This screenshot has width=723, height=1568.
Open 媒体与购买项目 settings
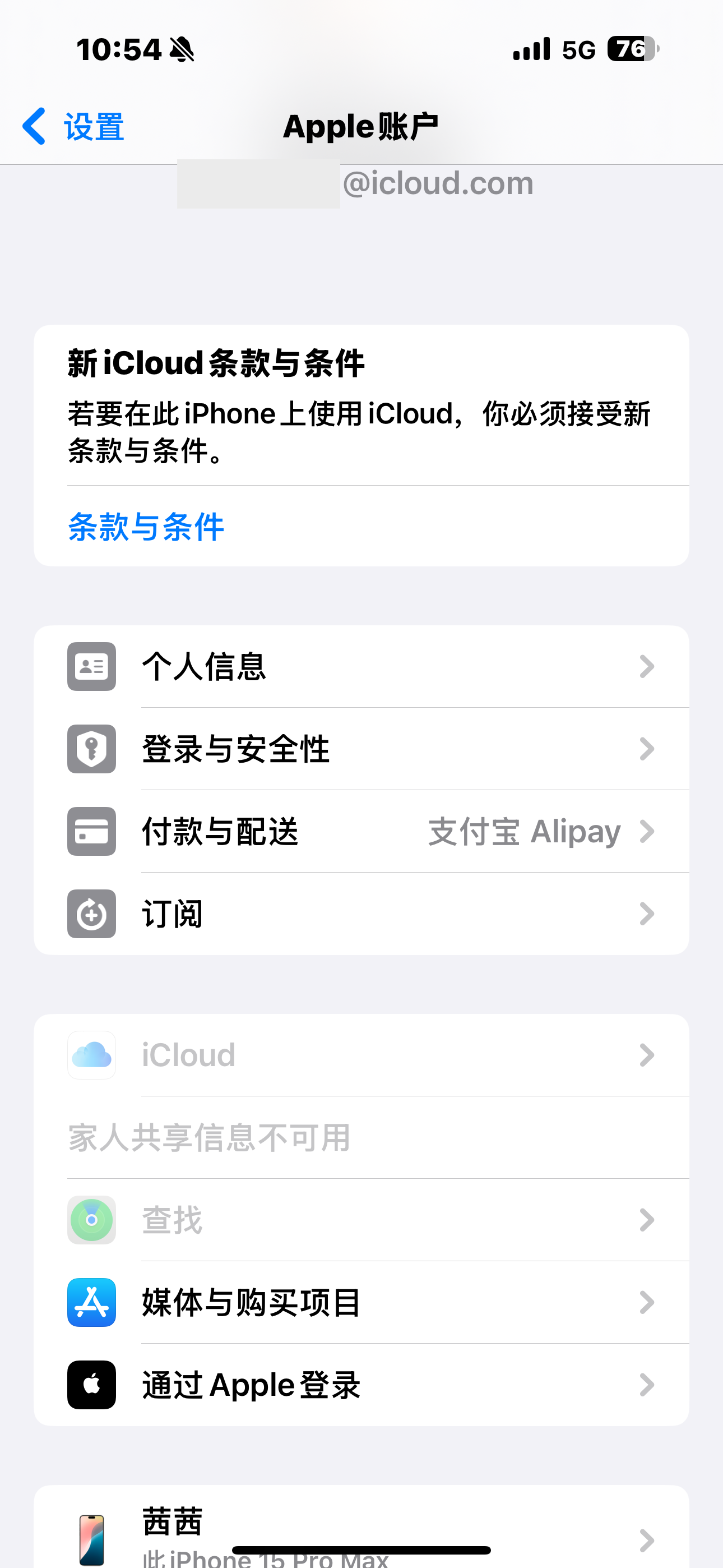(361, 1303)
